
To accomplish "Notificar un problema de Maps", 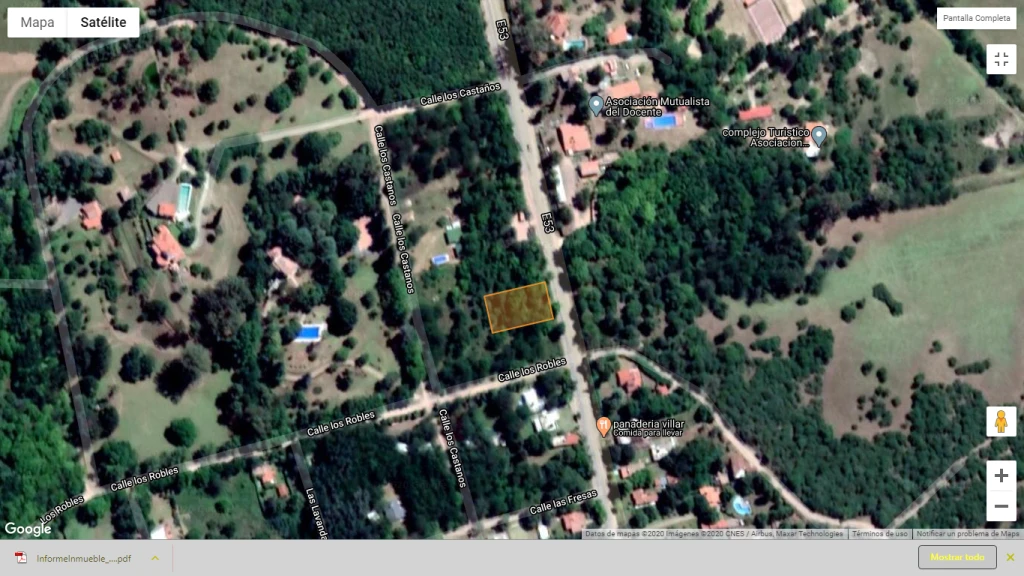I will pyautogui.click(x=967, y=534).
